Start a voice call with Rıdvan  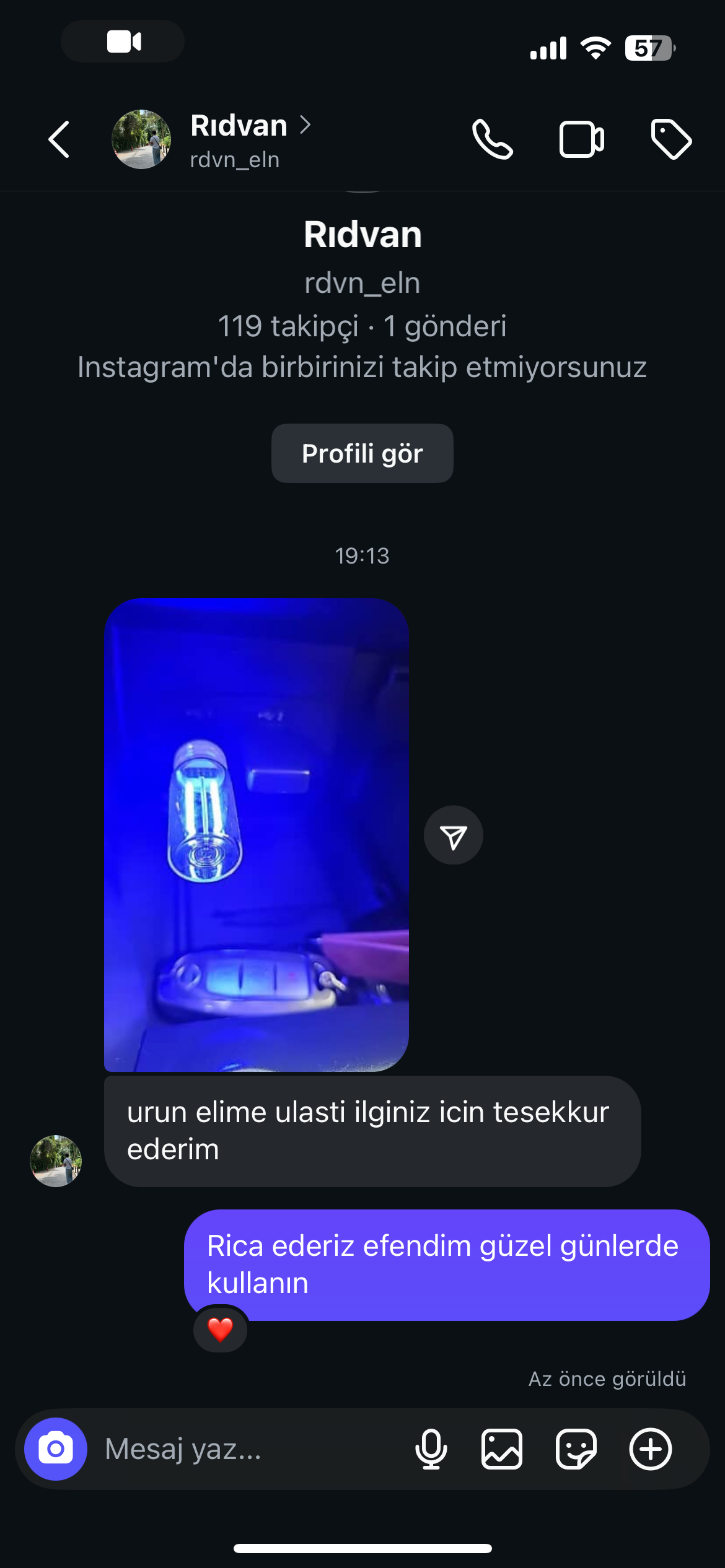point(492,139)
